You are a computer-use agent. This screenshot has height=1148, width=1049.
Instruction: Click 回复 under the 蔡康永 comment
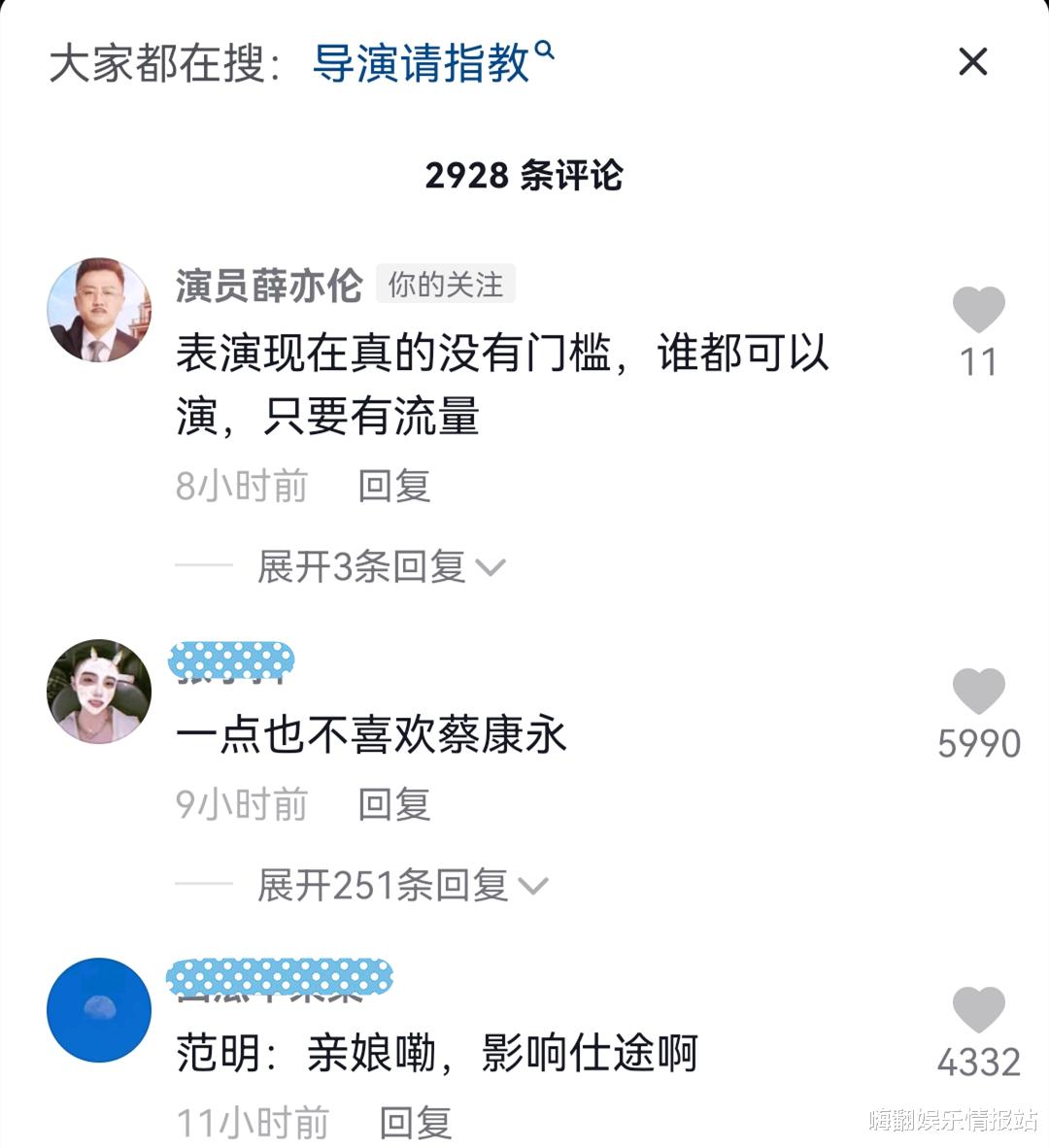click(391, 803)
